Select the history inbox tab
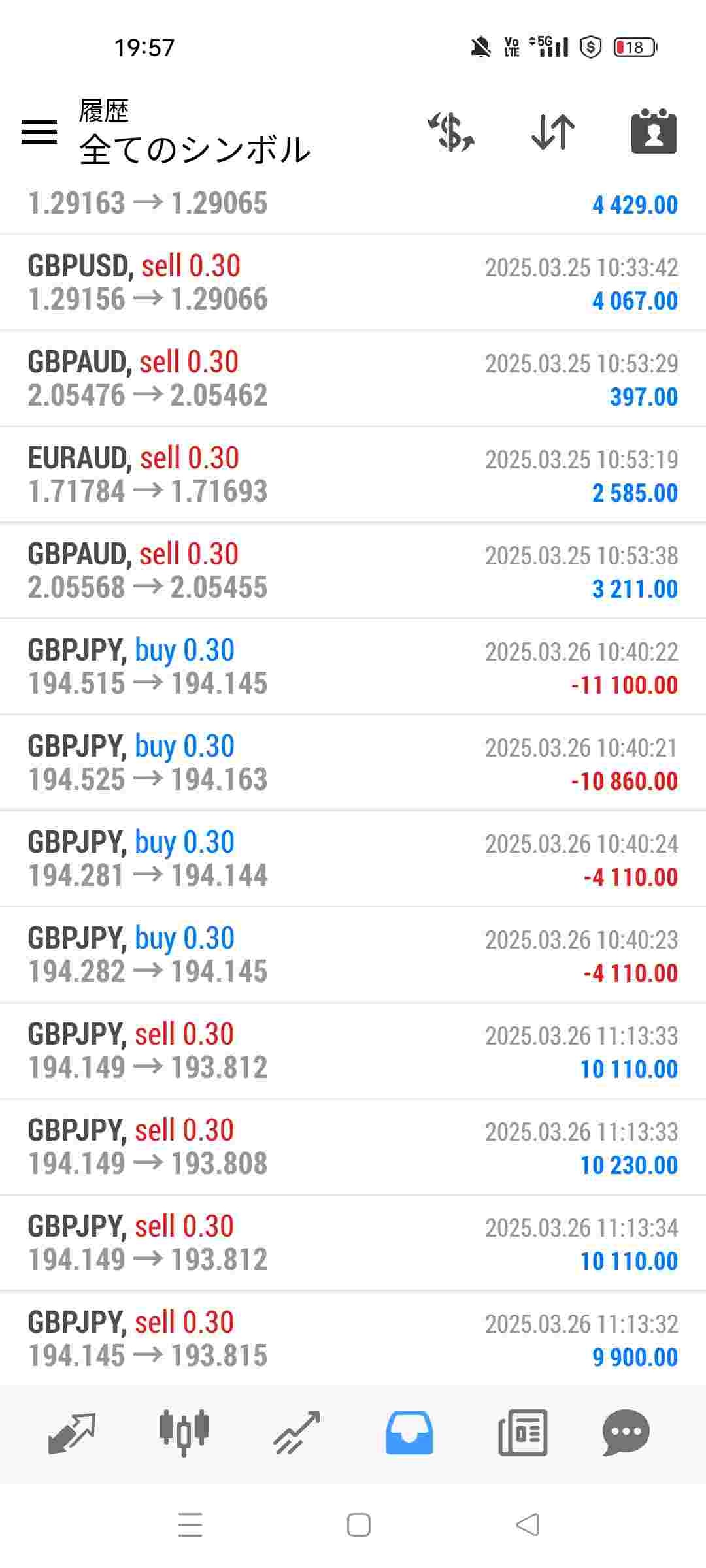 pos(409,1433)
